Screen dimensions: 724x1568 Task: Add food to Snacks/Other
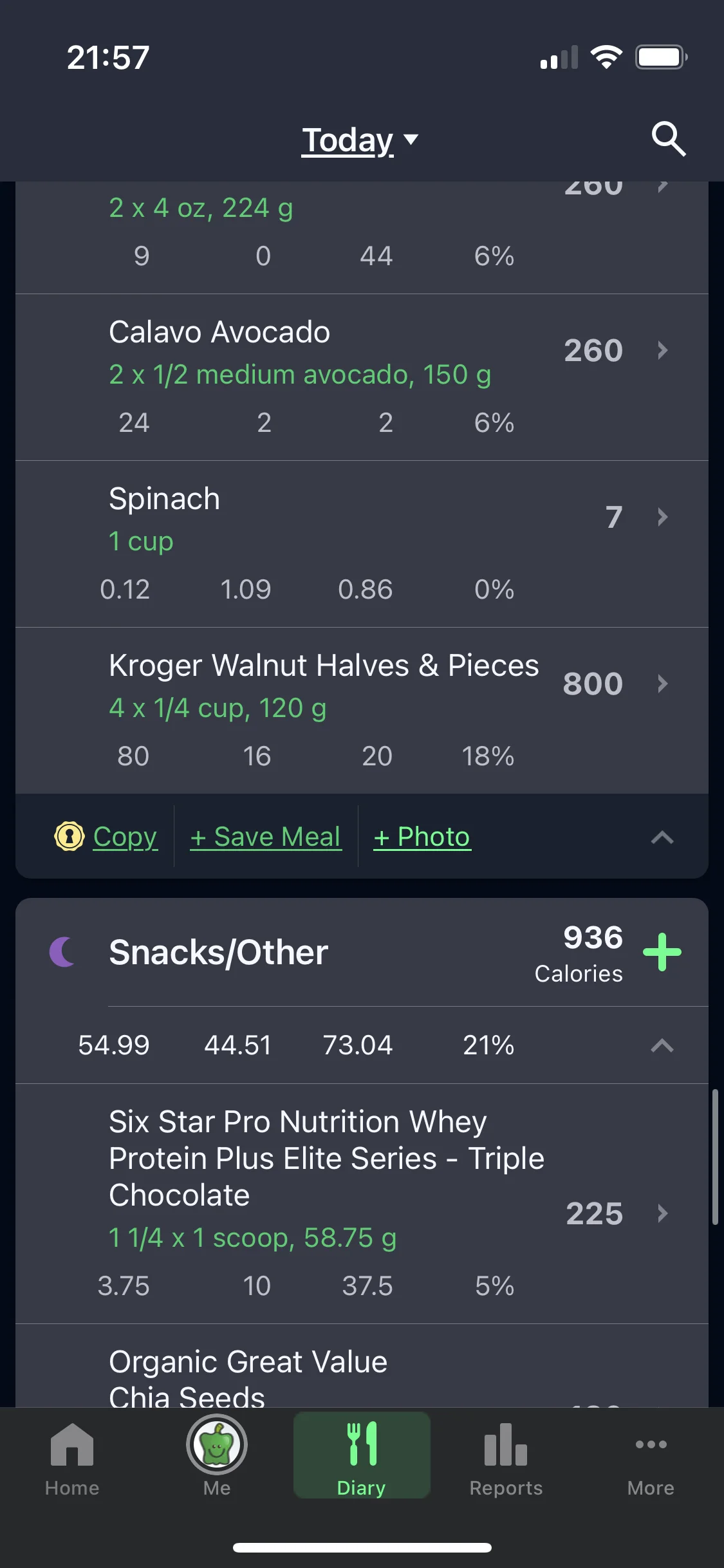point(662,952)
